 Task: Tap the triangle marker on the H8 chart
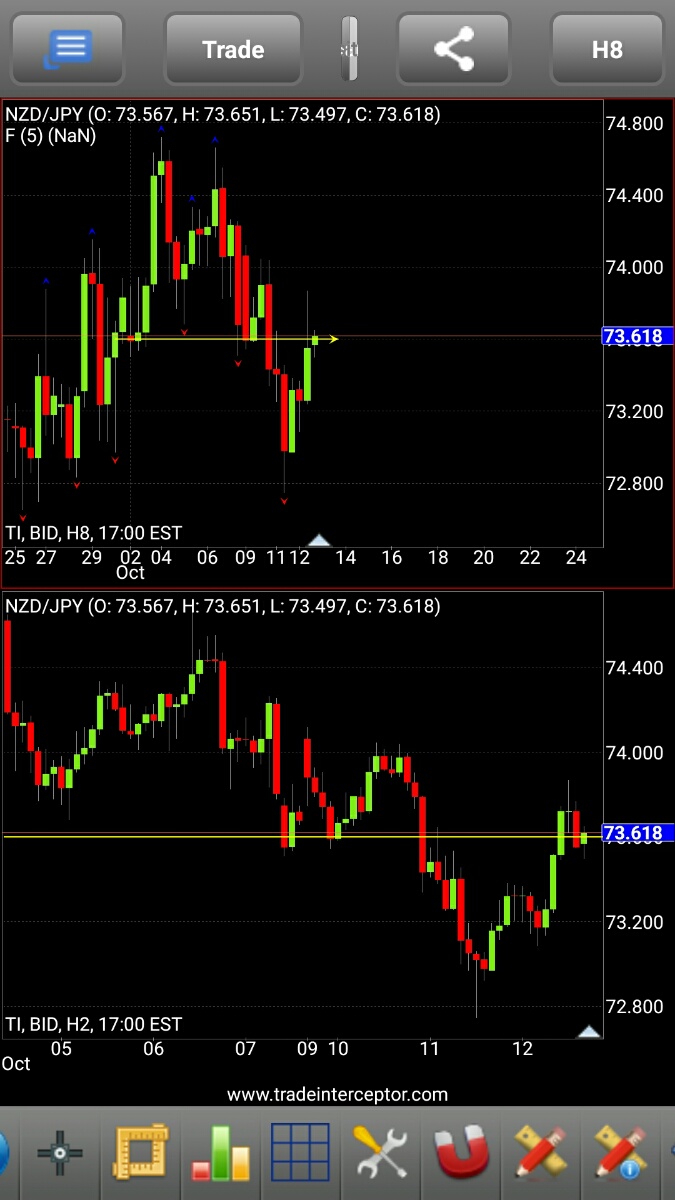point(318,540)
